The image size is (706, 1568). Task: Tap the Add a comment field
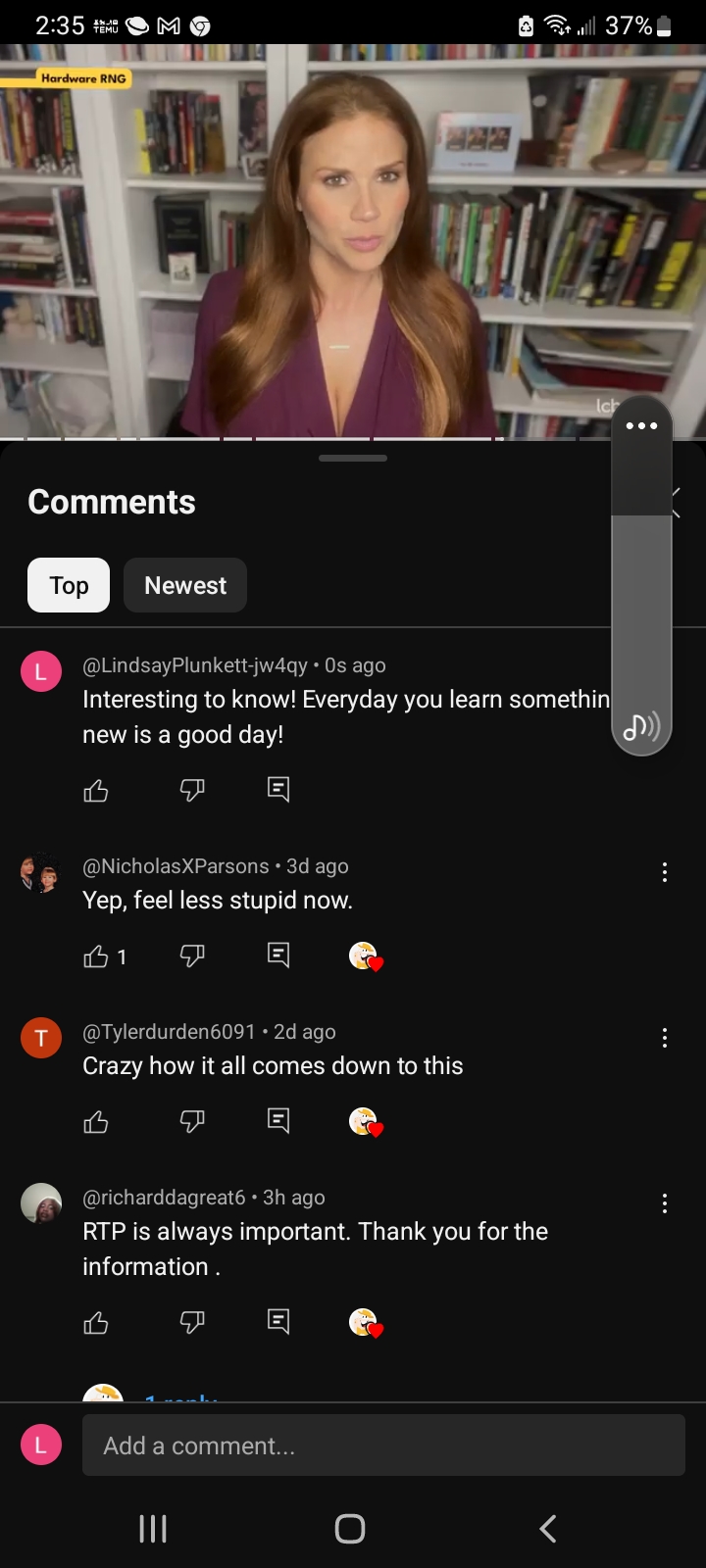click(x=382, y=1445)
